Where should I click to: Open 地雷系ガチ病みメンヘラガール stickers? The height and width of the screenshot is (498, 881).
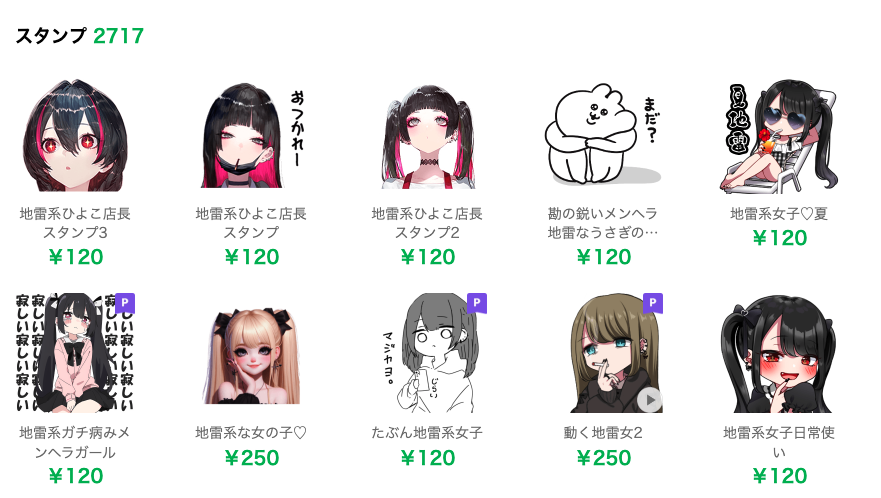[x=76, y=353]
